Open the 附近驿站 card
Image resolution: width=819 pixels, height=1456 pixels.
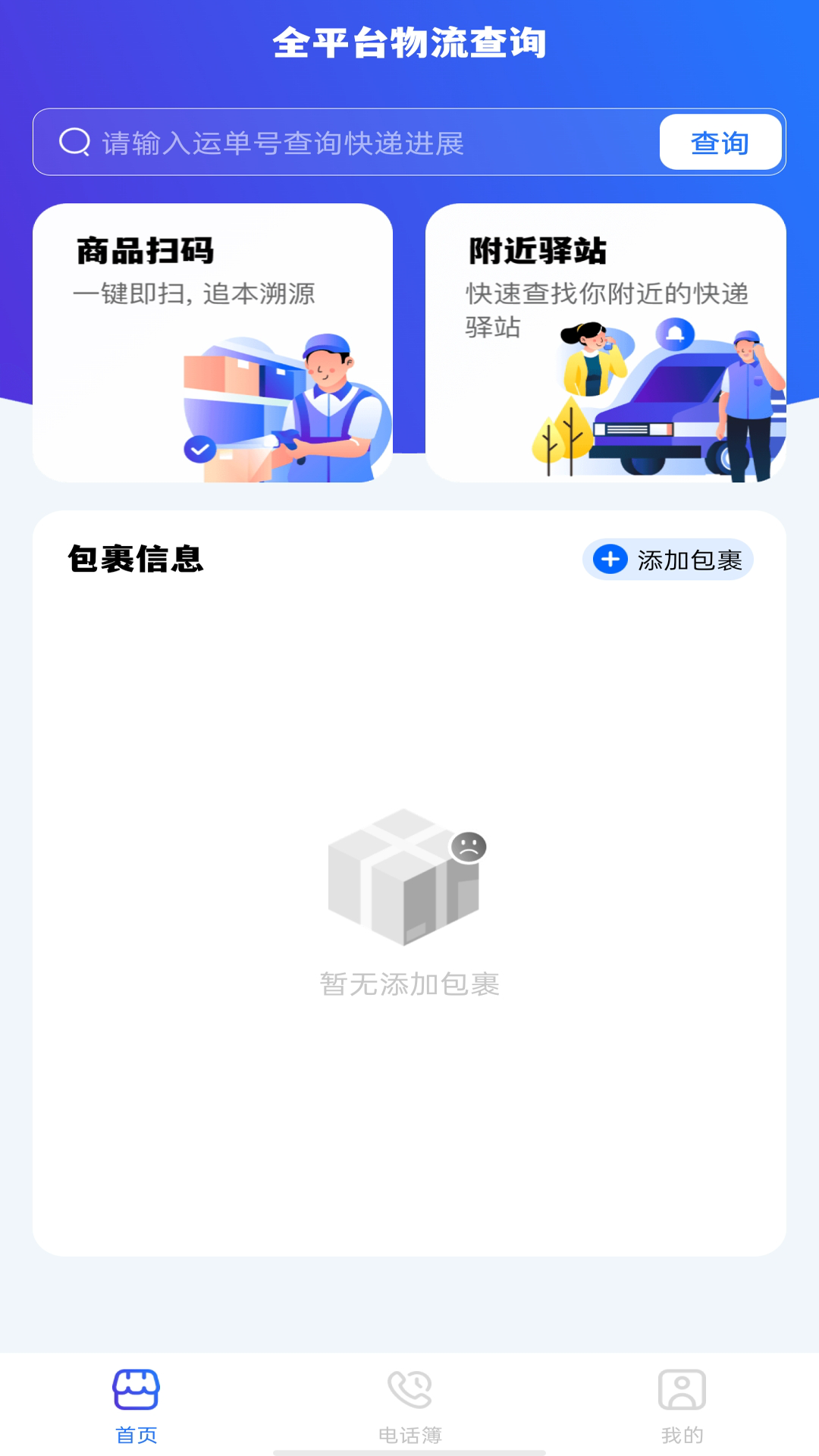[605, 343]
